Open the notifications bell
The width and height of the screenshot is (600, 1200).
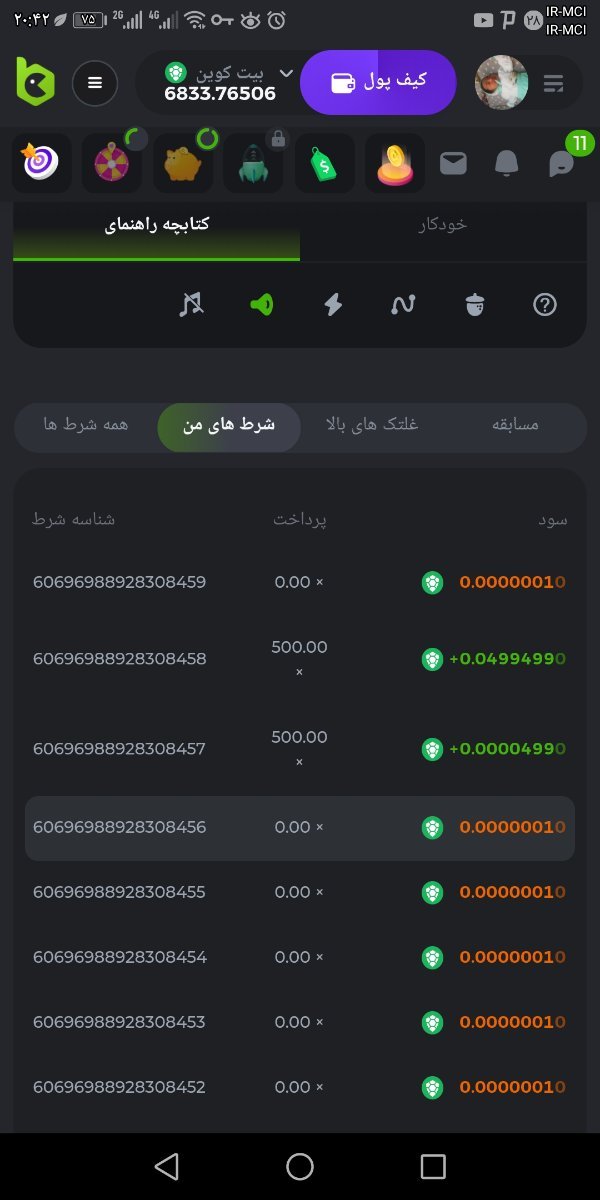point(507,163)
